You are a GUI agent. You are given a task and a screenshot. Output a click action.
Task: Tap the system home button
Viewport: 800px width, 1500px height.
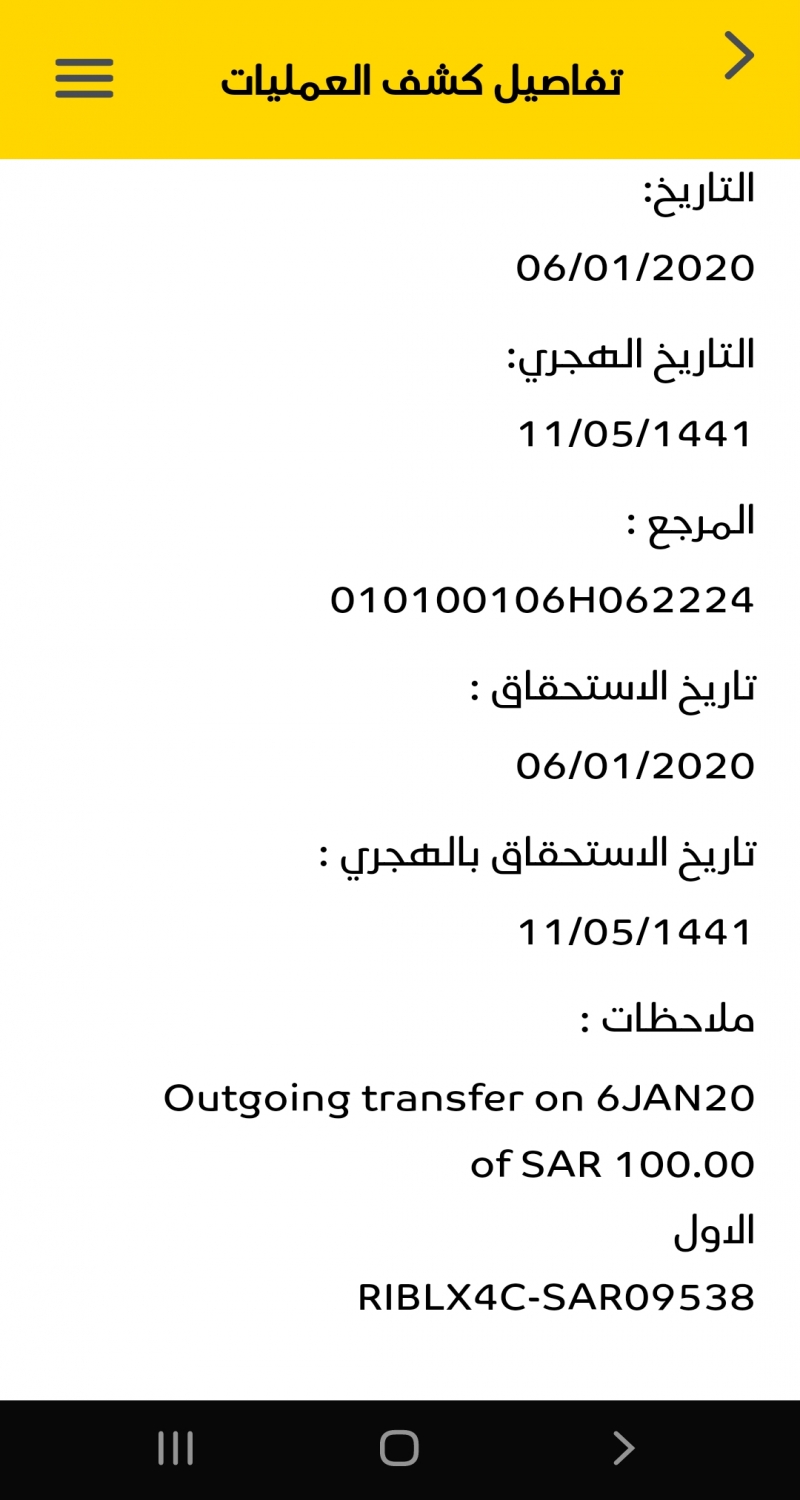tap(399, 1447)
